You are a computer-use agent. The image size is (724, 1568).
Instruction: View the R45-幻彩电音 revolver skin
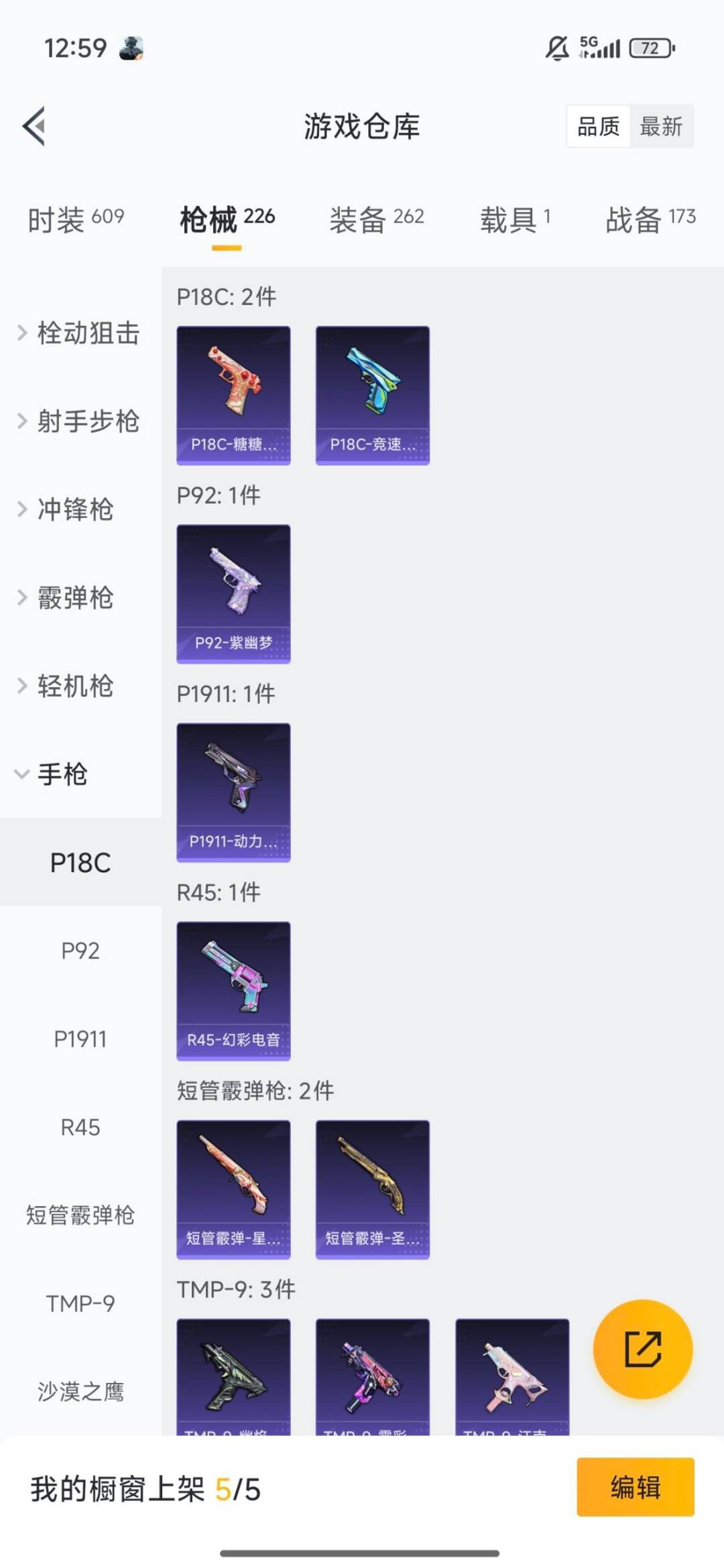[x=233, y=991]
